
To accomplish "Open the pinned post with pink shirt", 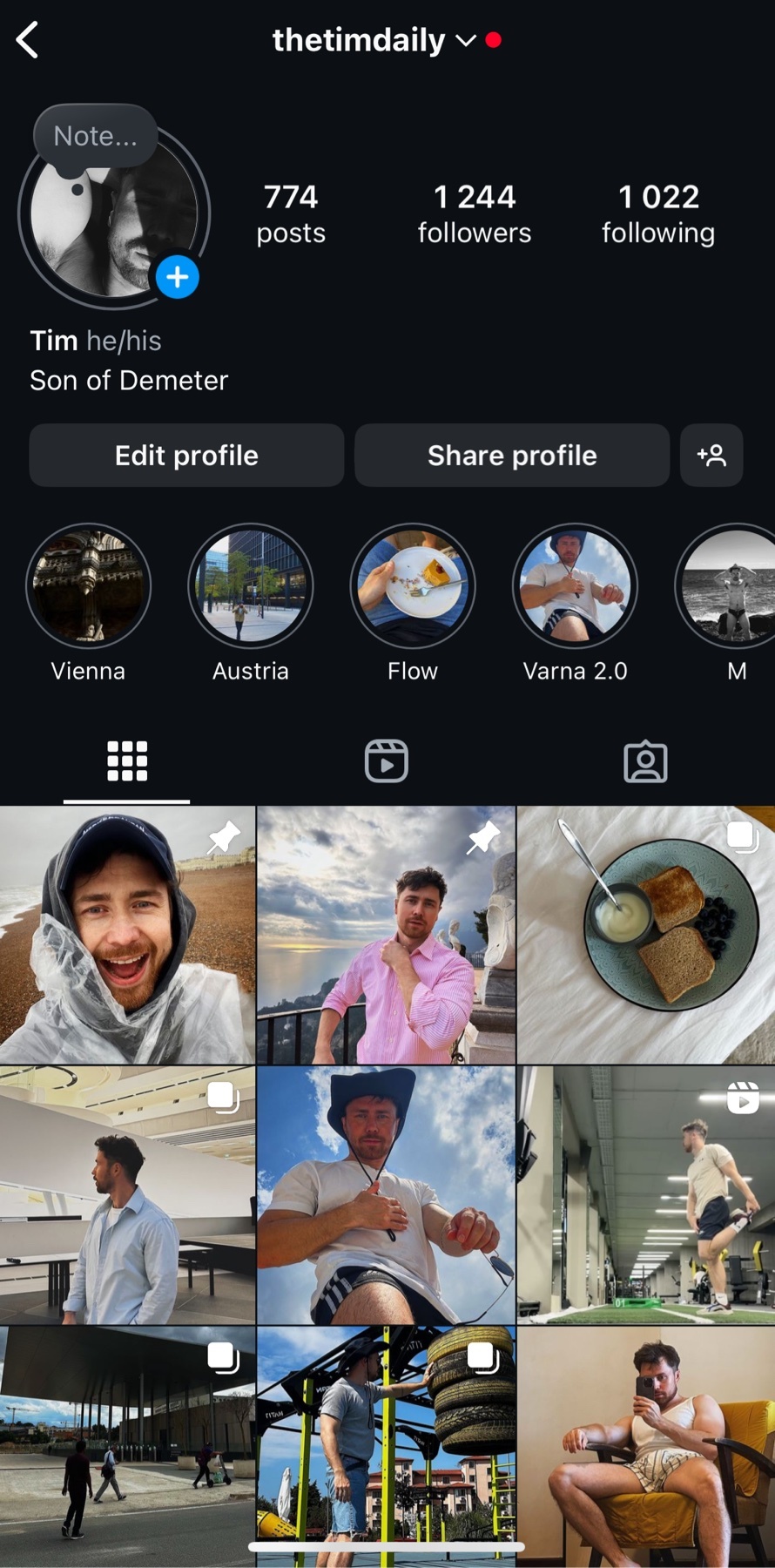I will (x=386, y=935).
